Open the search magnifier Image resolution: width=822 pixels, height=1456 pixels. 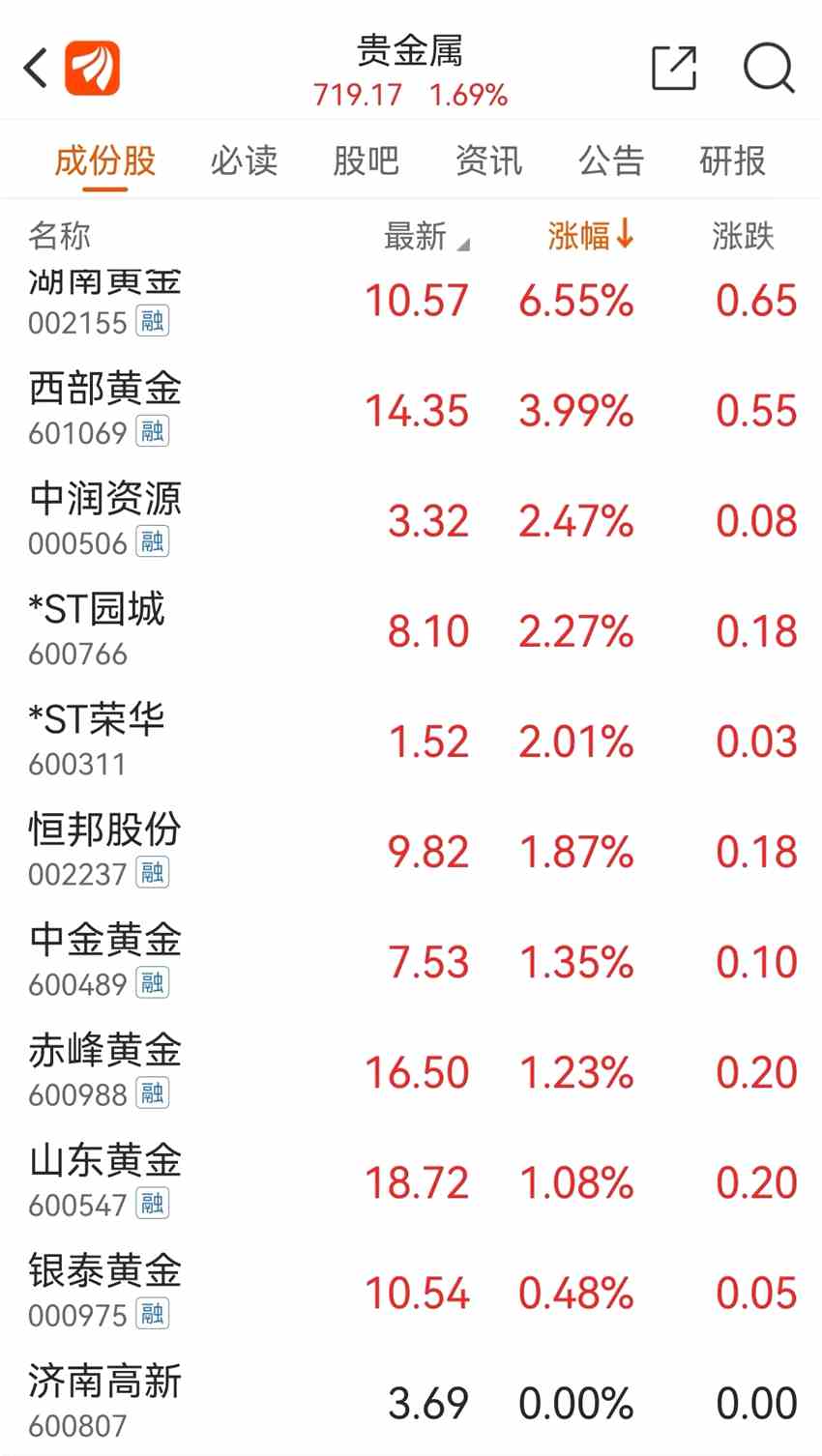pos(768,69)
